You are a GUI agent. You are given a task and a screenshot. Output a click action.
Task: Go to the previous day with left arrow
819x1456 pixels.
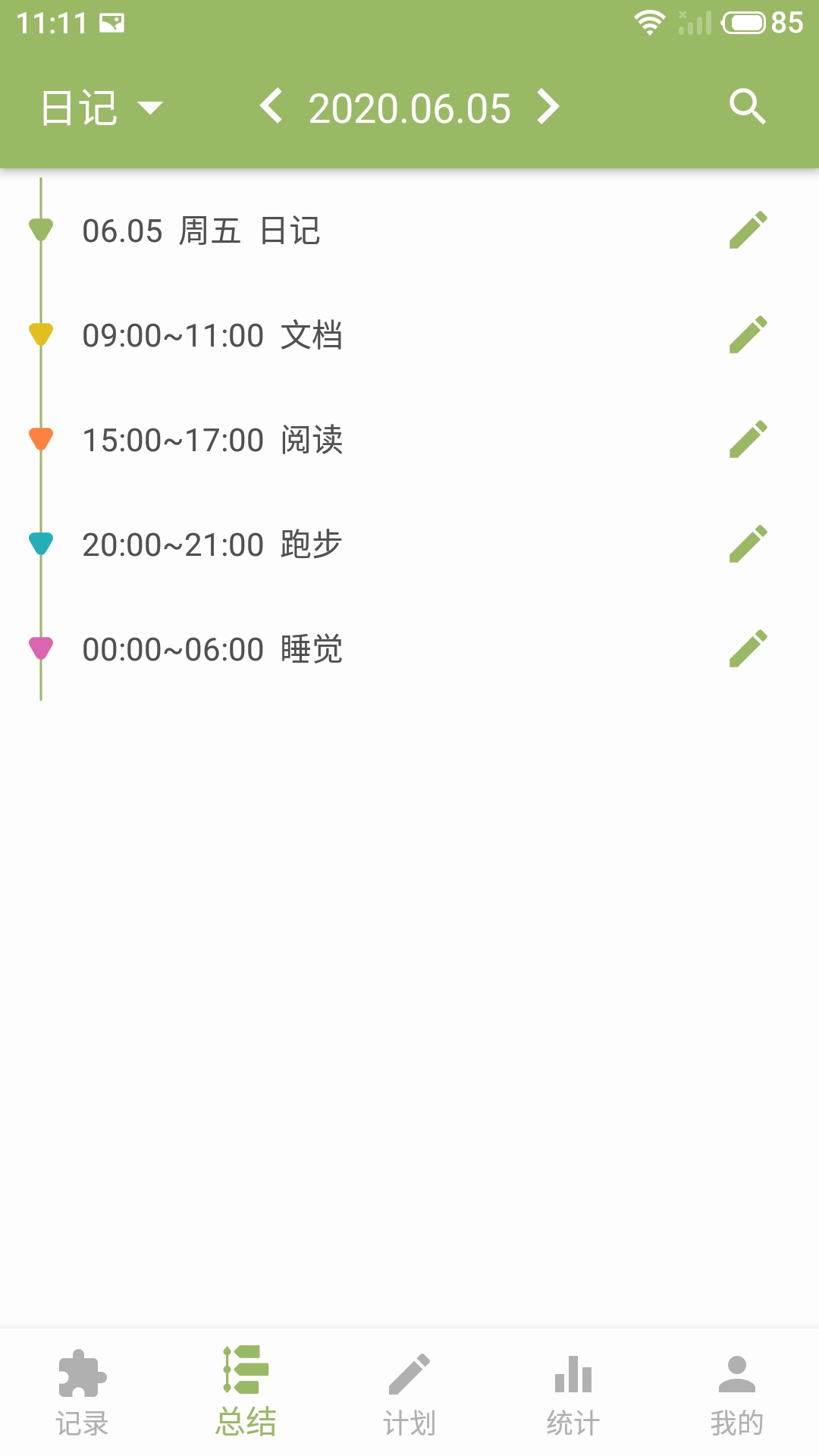tap(271, 107)
